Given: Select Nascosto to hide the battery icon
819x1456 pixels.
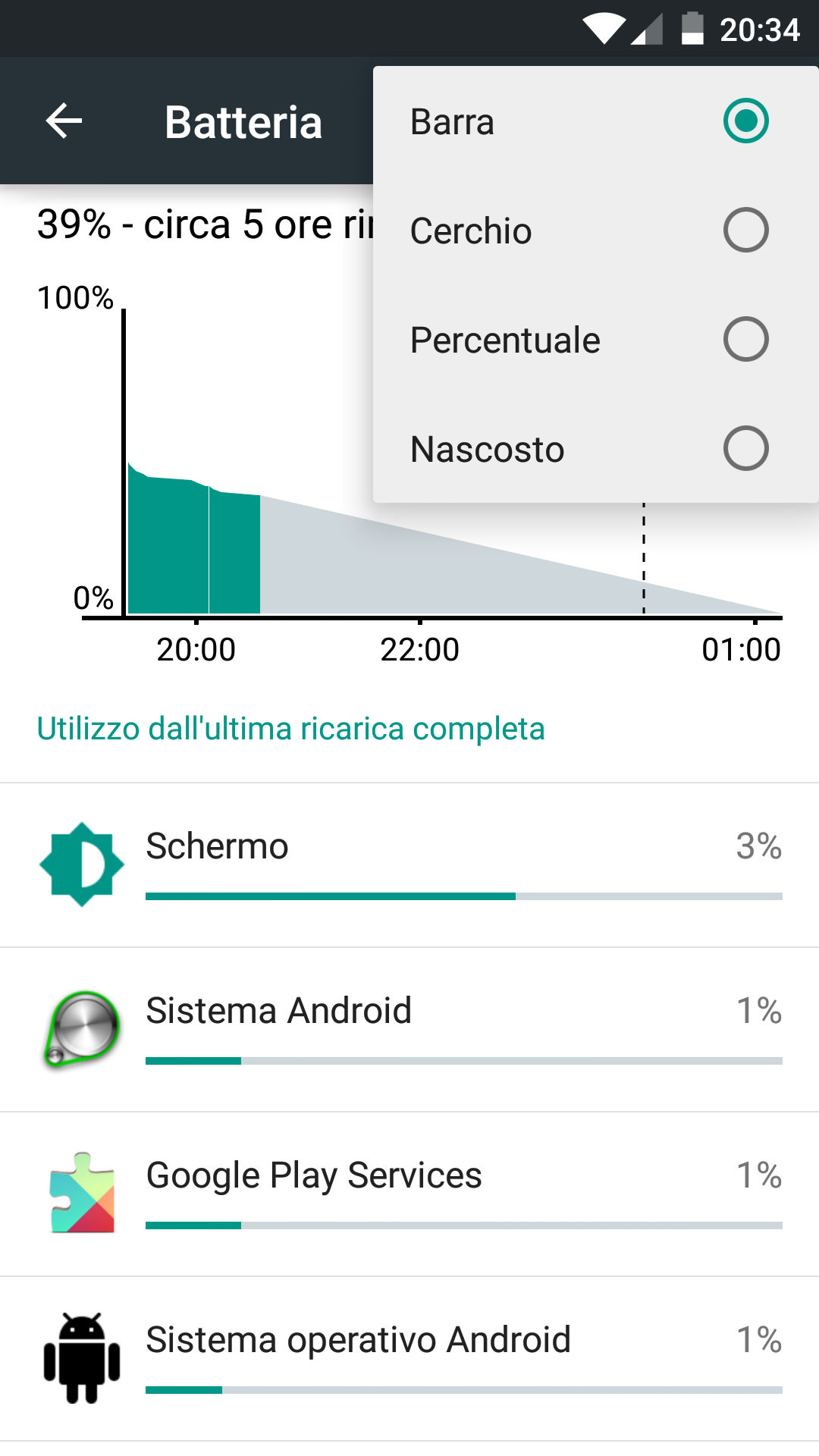Looking at the screenshot, I should (595, 449).
